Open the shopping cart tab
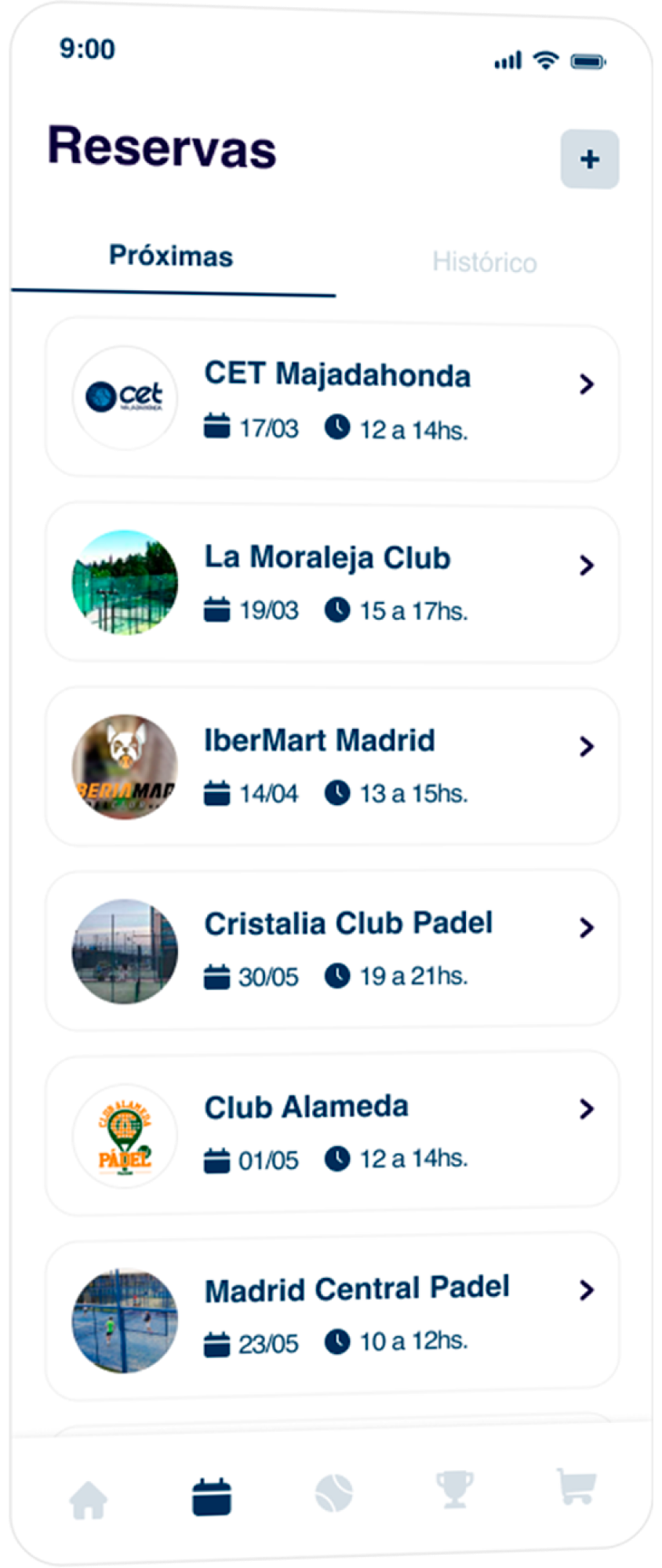 [x=575, y=1486]
